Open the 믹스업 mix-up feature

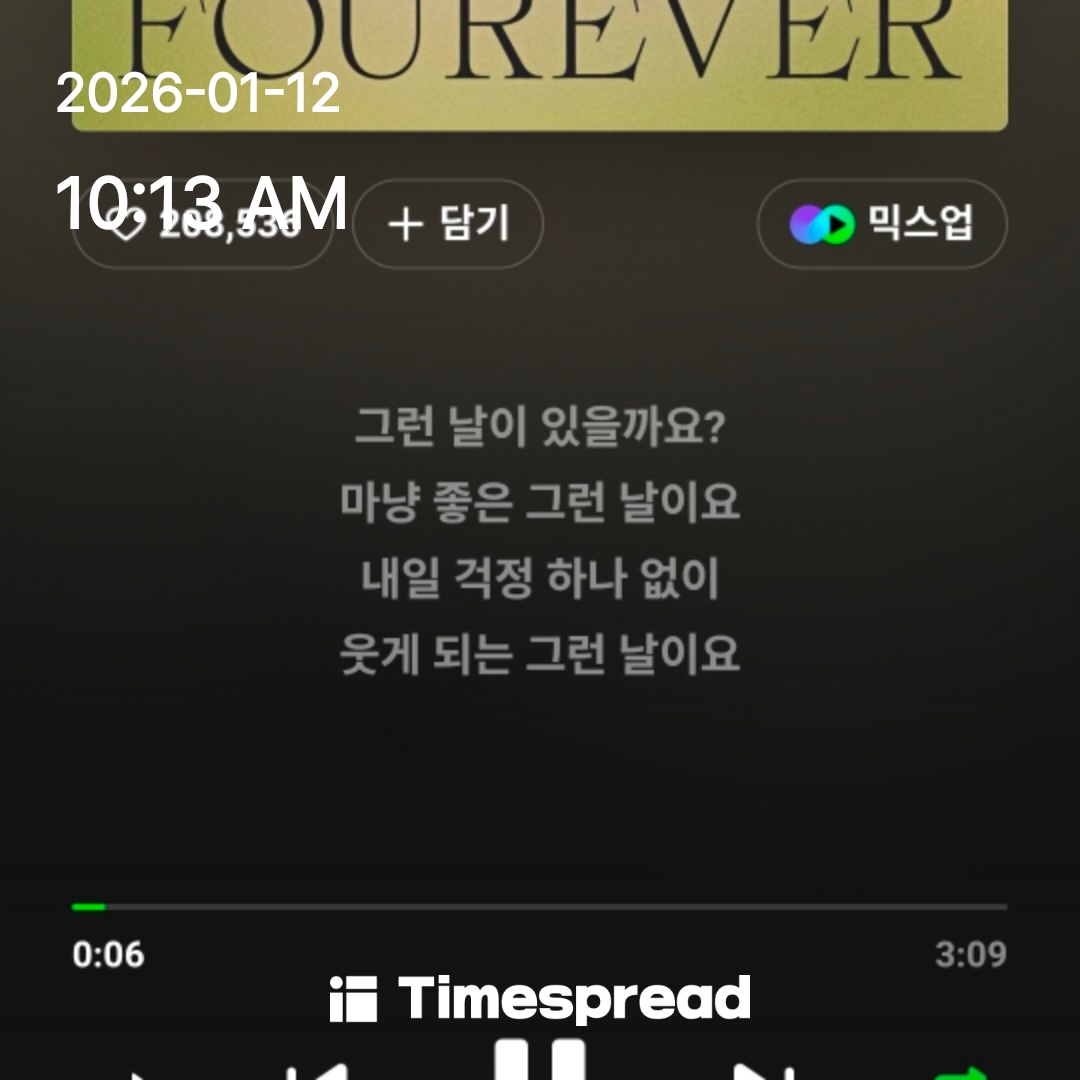click(881, 224)
